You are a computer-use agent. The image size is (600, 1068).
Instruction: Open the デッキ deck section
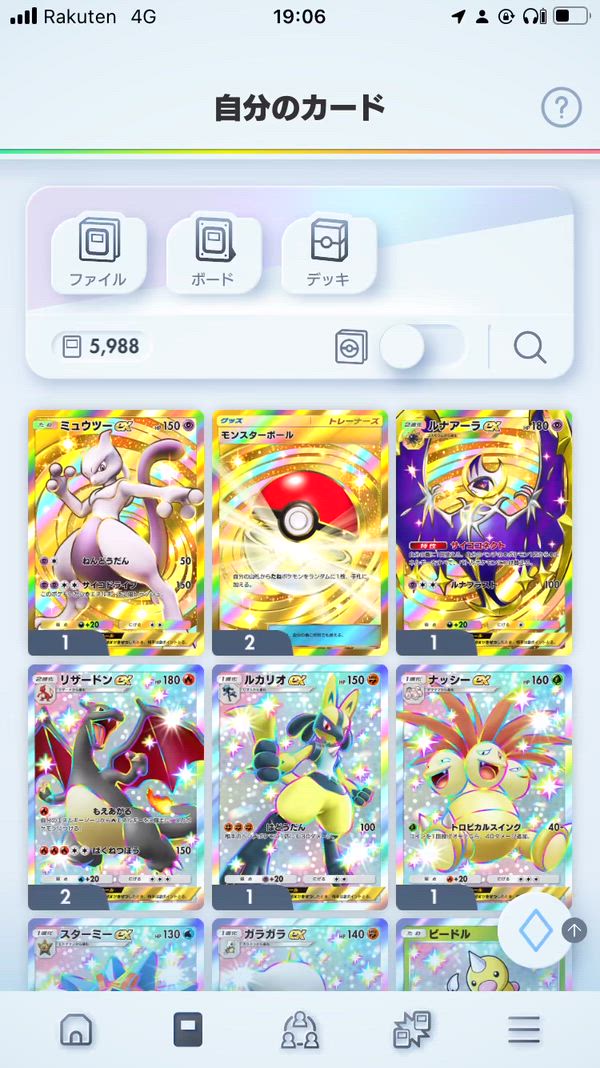329,254
